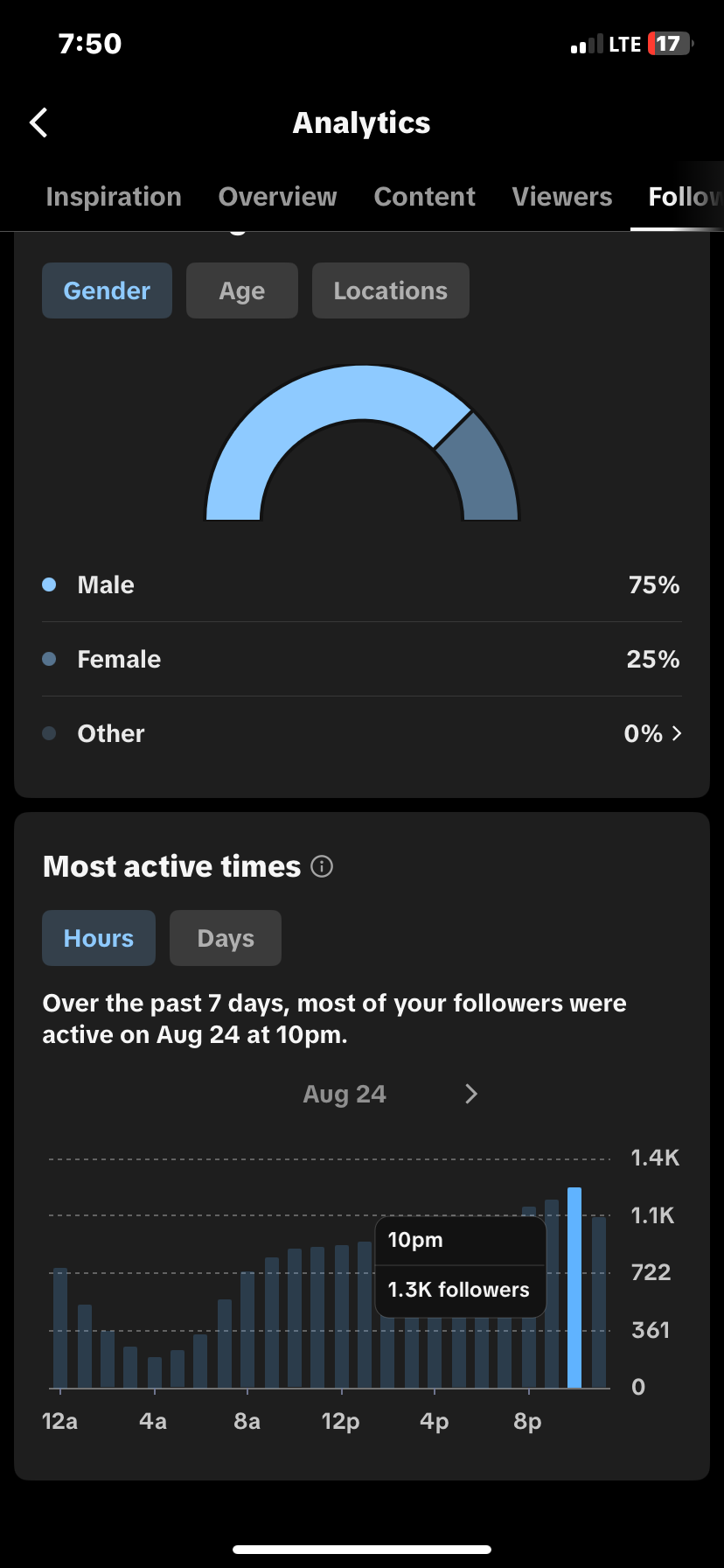Image resolution: width=724 pixels, height=1568 pixels.
Task: Switch to the Content tab
Action: 424,197
